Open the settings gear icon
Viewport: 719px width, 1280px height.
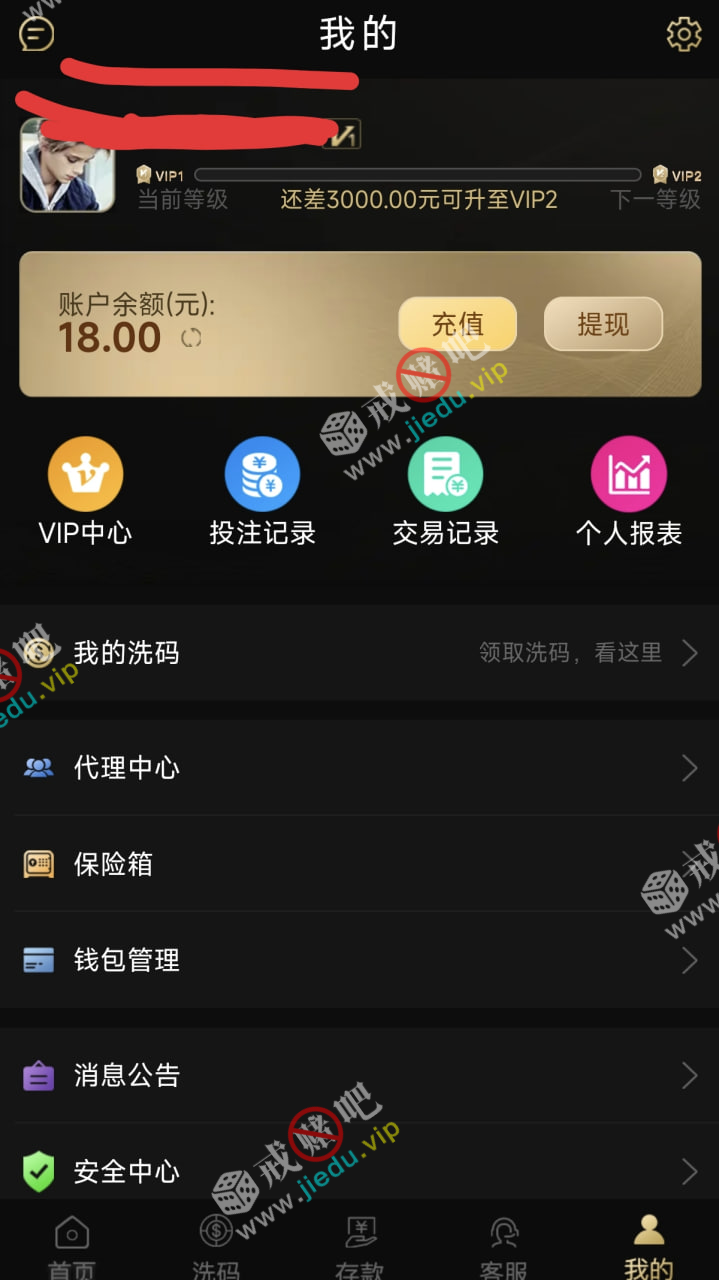684,35
